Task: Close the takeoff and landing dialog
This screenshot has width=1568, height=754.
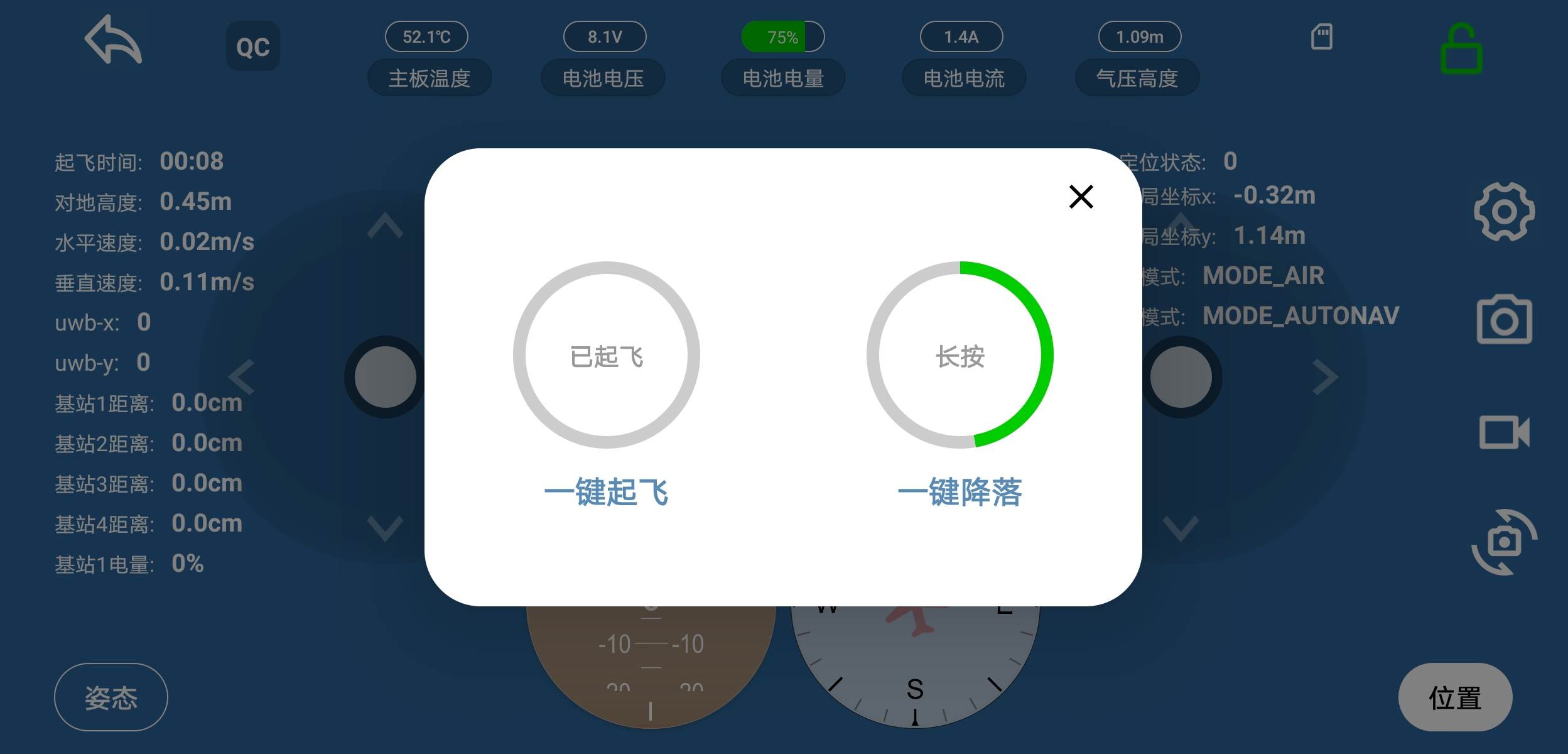Action: coord(1081,197)
